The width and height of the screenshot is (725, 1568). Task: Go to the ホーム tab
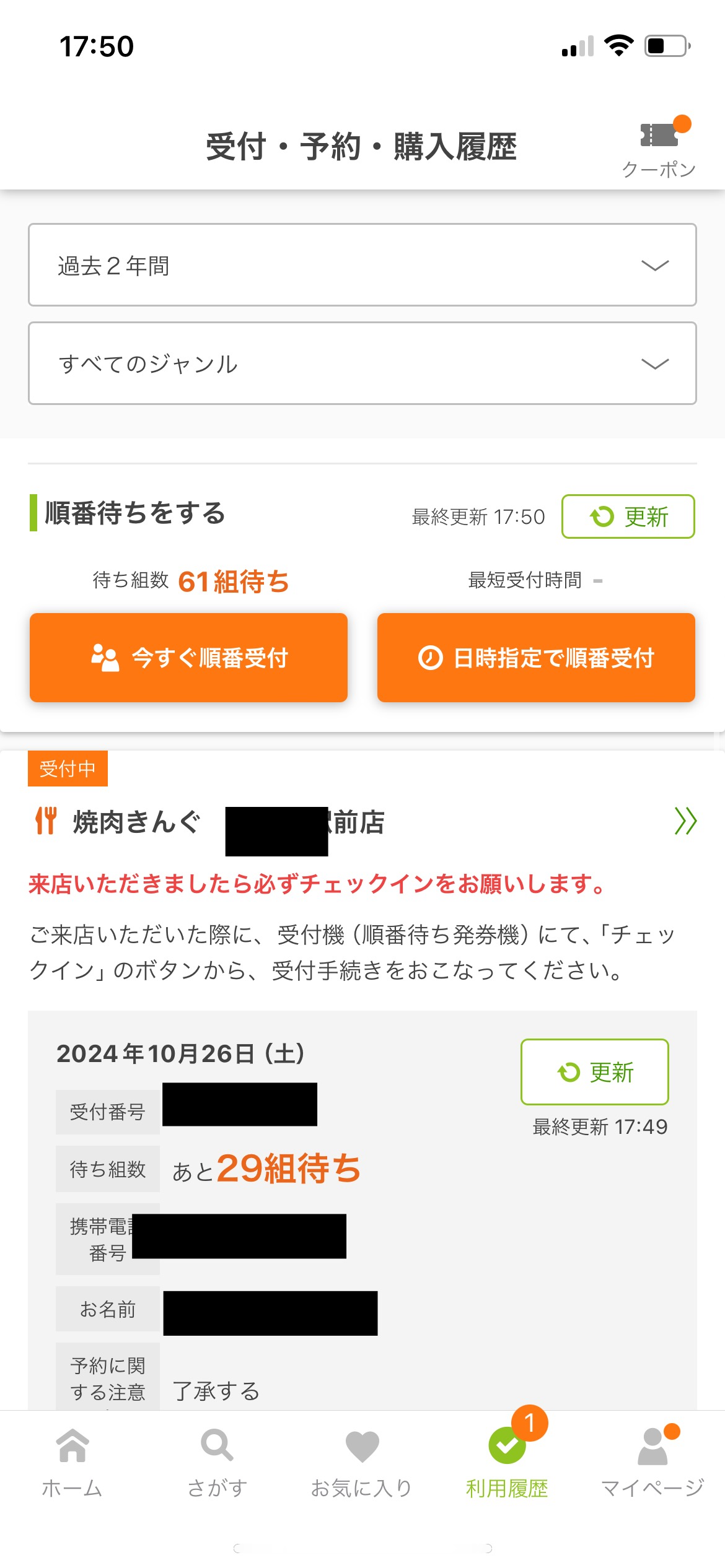tap(72, 1461)
